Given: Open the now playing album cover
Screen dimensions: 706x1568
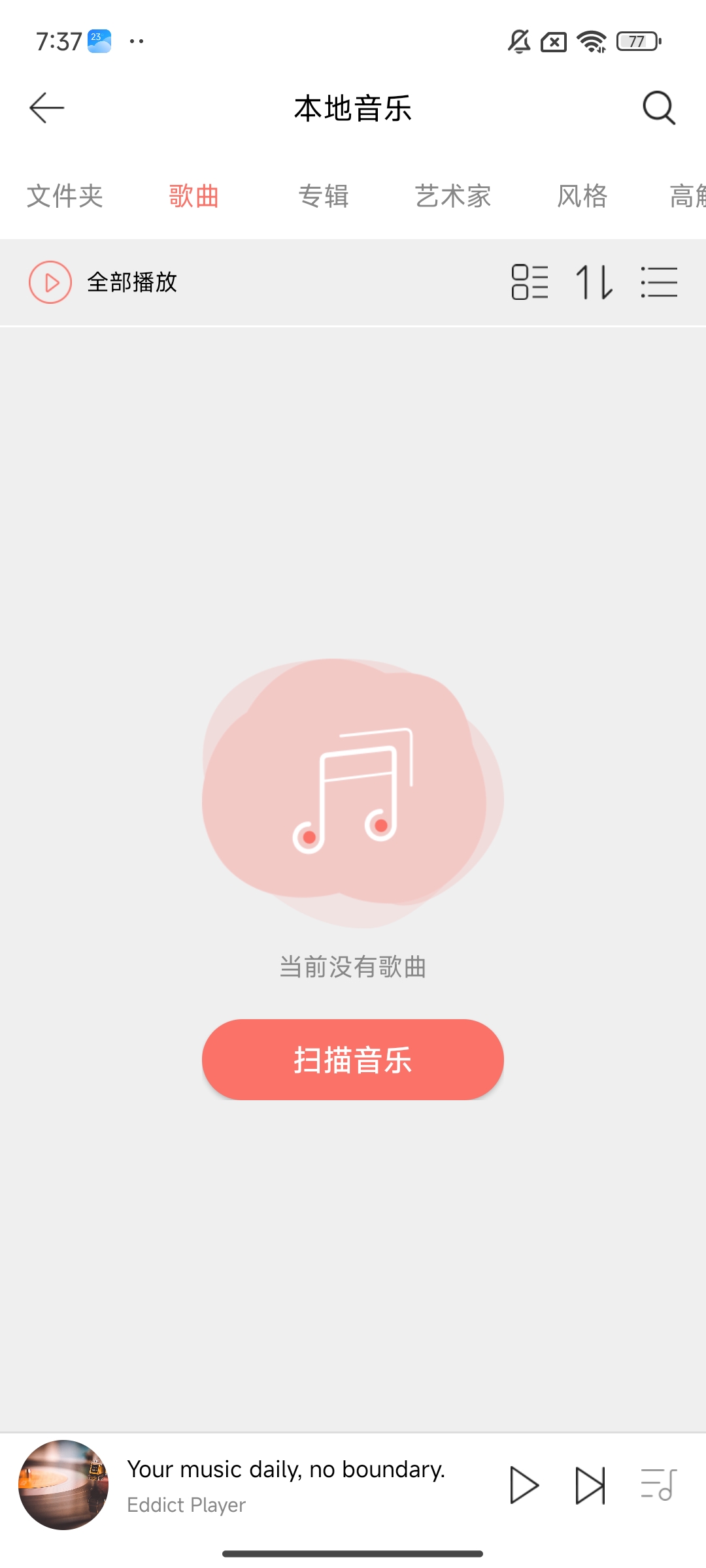Looking at the screenshot, I should (x=63, y=1485).
